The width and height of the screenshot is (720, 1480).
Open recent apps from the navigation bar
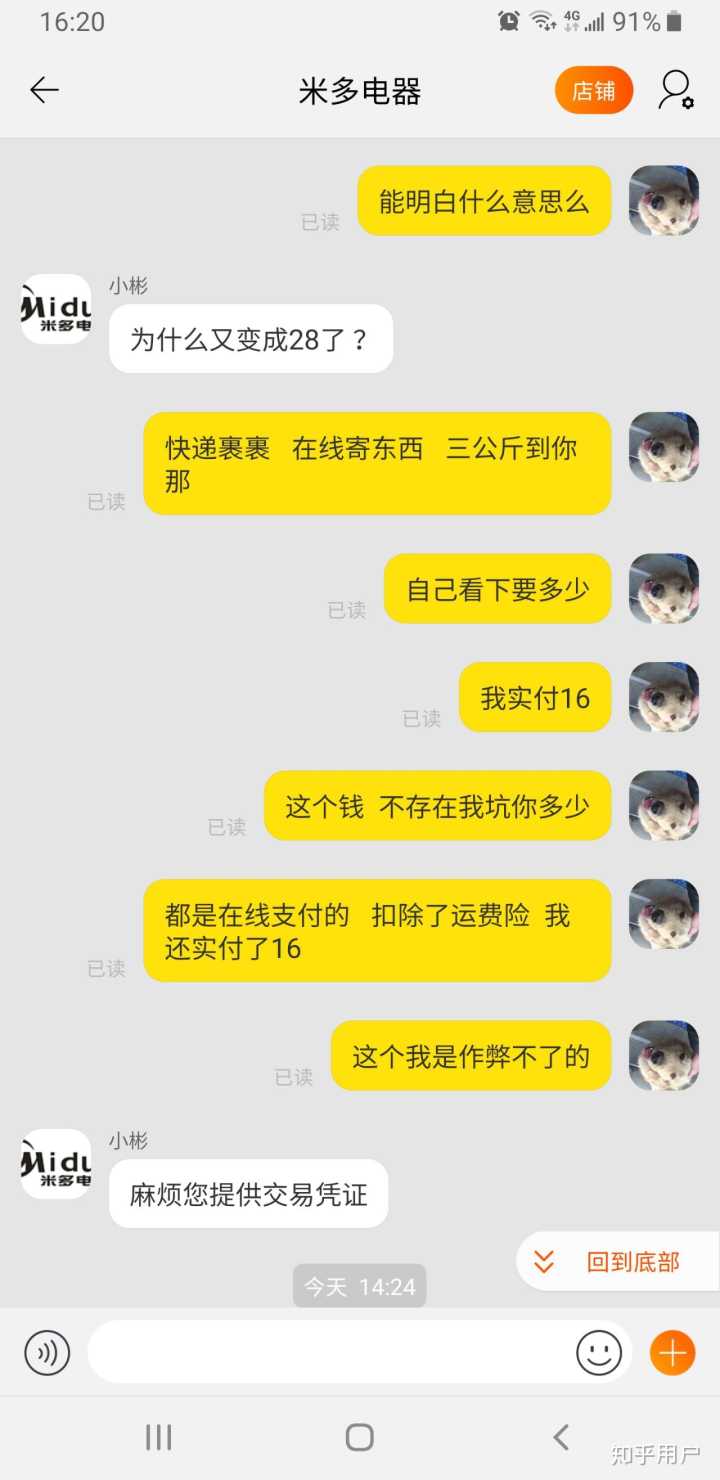(158, 1437)
